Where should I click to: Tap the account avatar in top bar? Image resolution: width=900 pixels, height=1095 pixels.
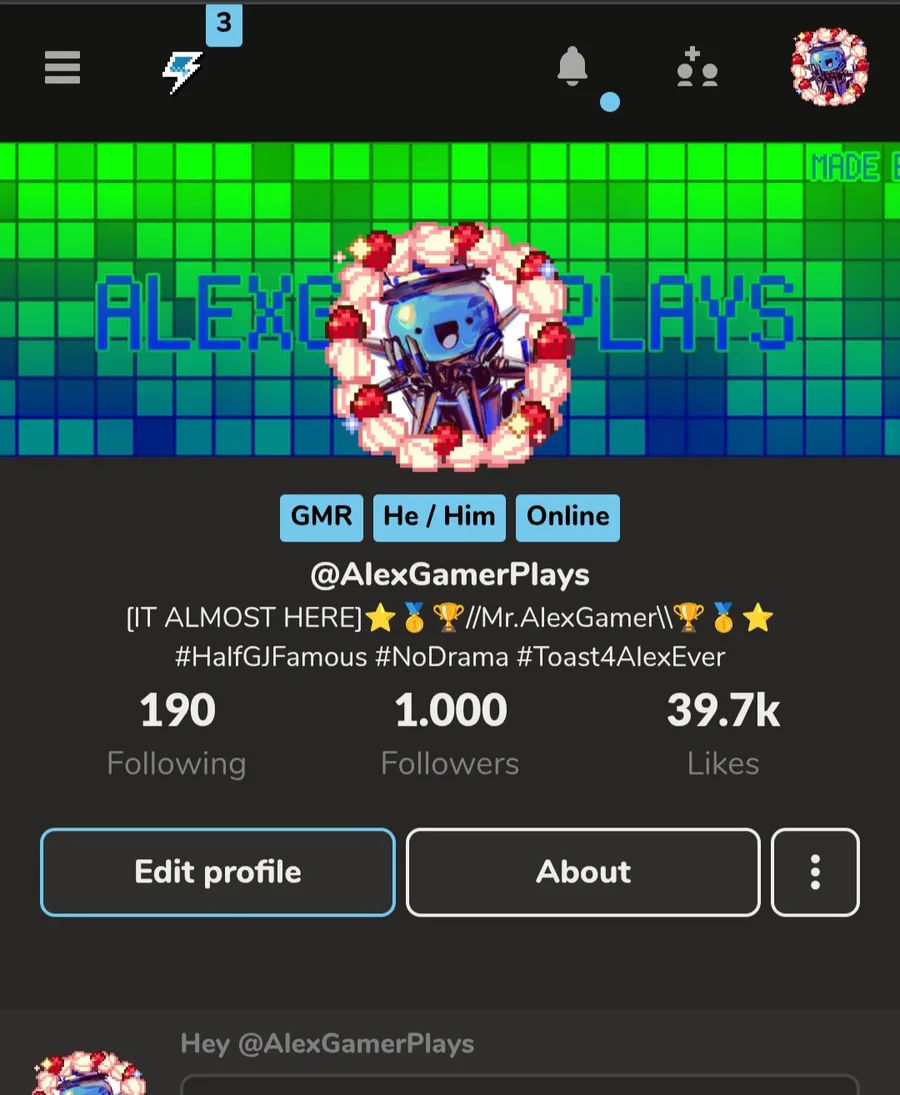click(829, 67)
